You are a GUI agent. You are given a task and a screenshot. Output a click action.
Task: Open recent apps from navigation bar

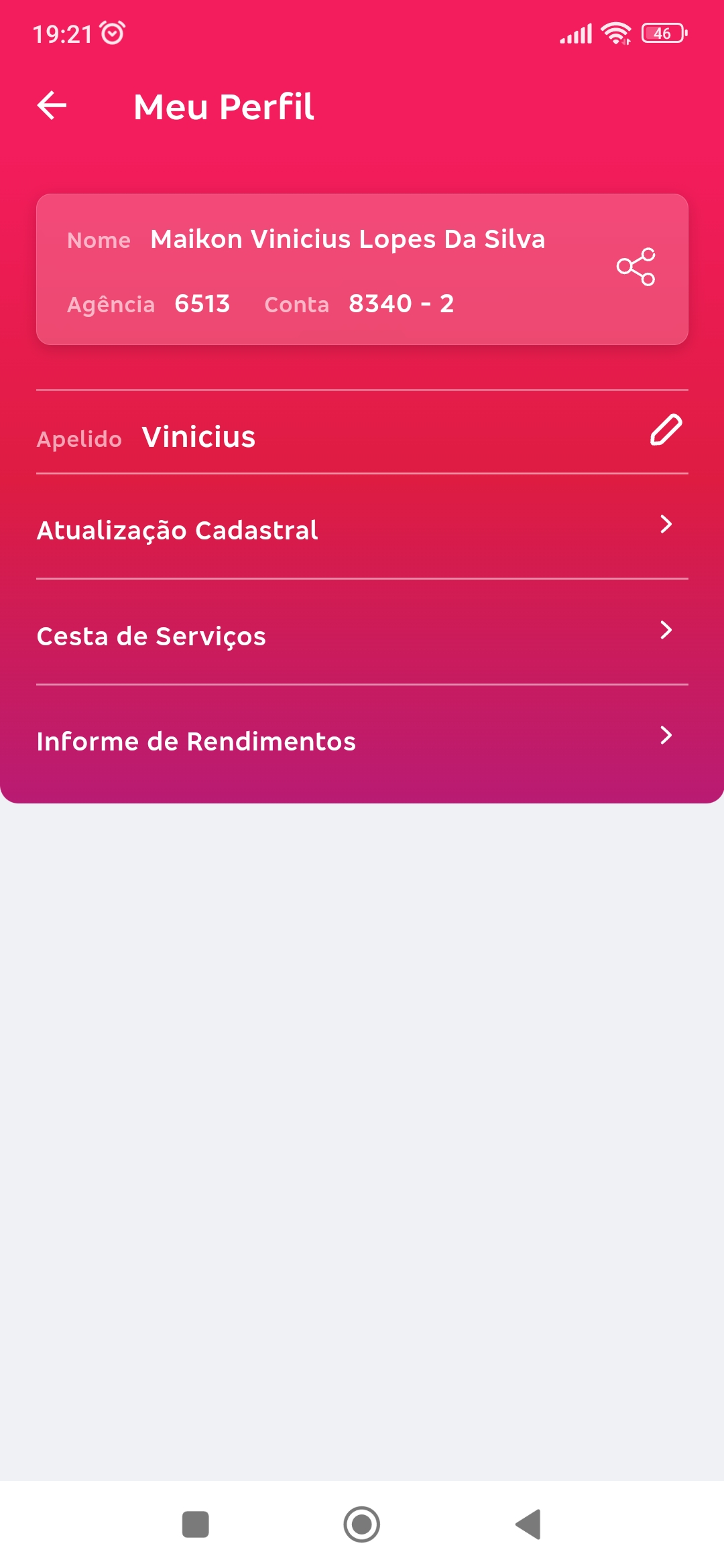tap(196, 1524)
